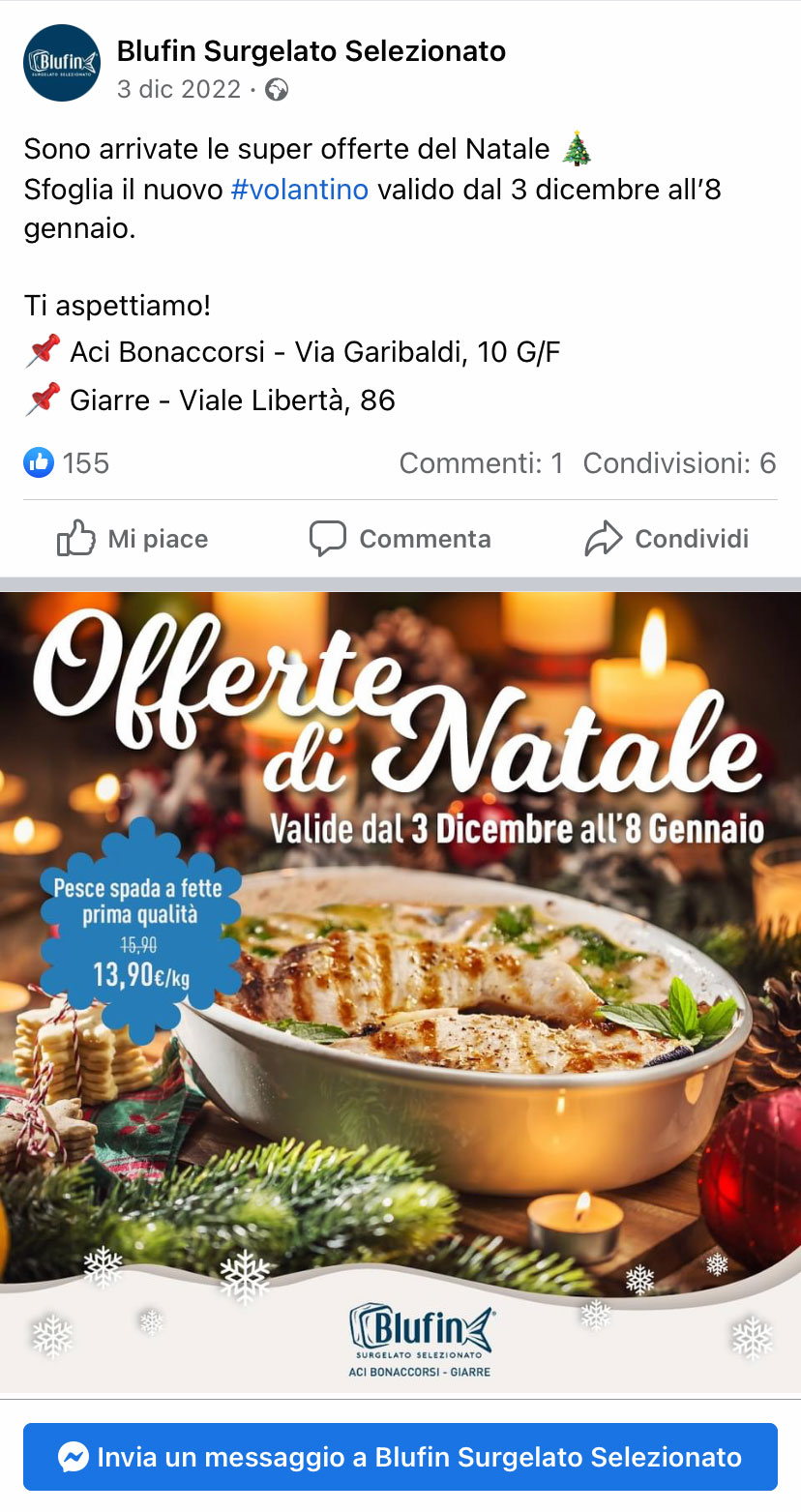
Task: View the 155 reactions list
Action: (67, 463)
